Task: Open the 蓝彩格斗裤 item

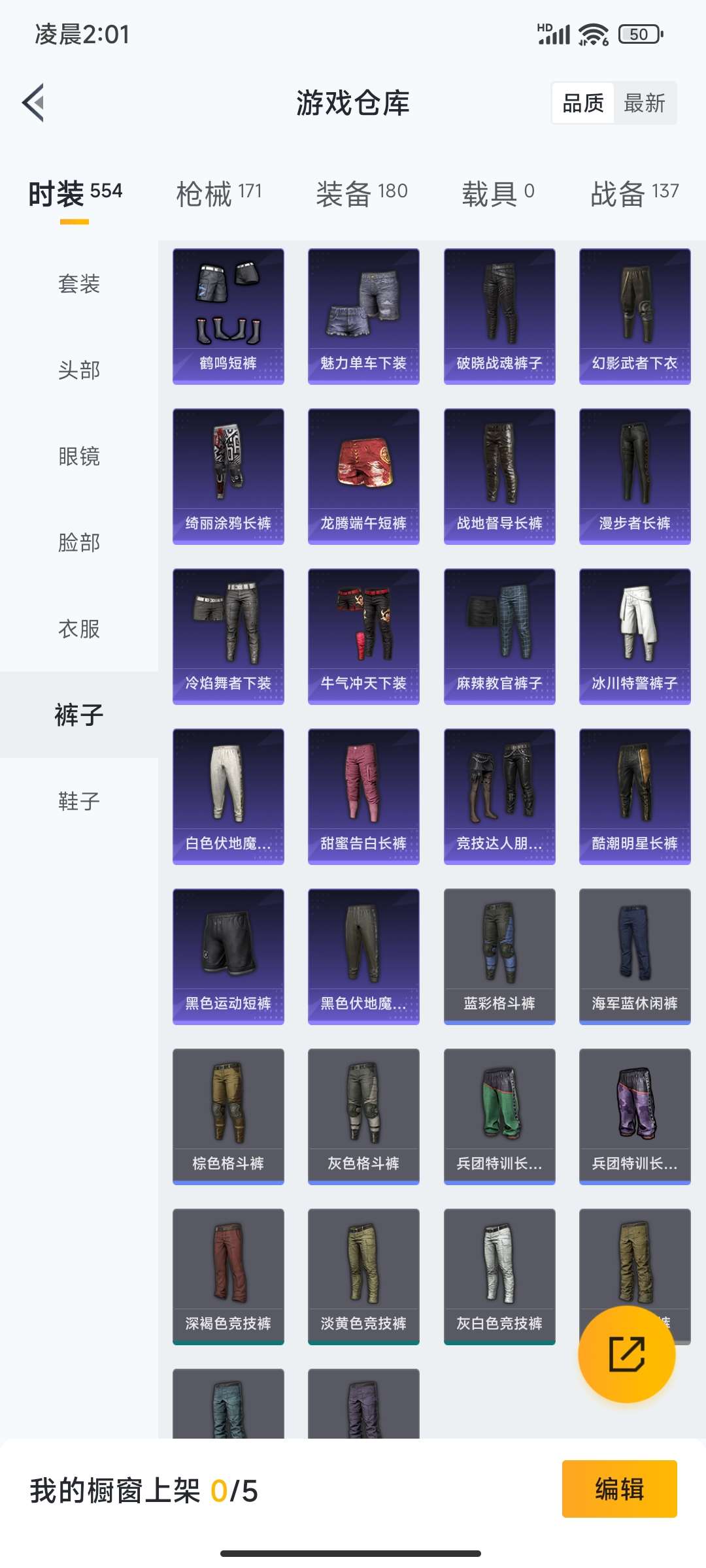Action: pyautogui.click(x=499, y=956)
